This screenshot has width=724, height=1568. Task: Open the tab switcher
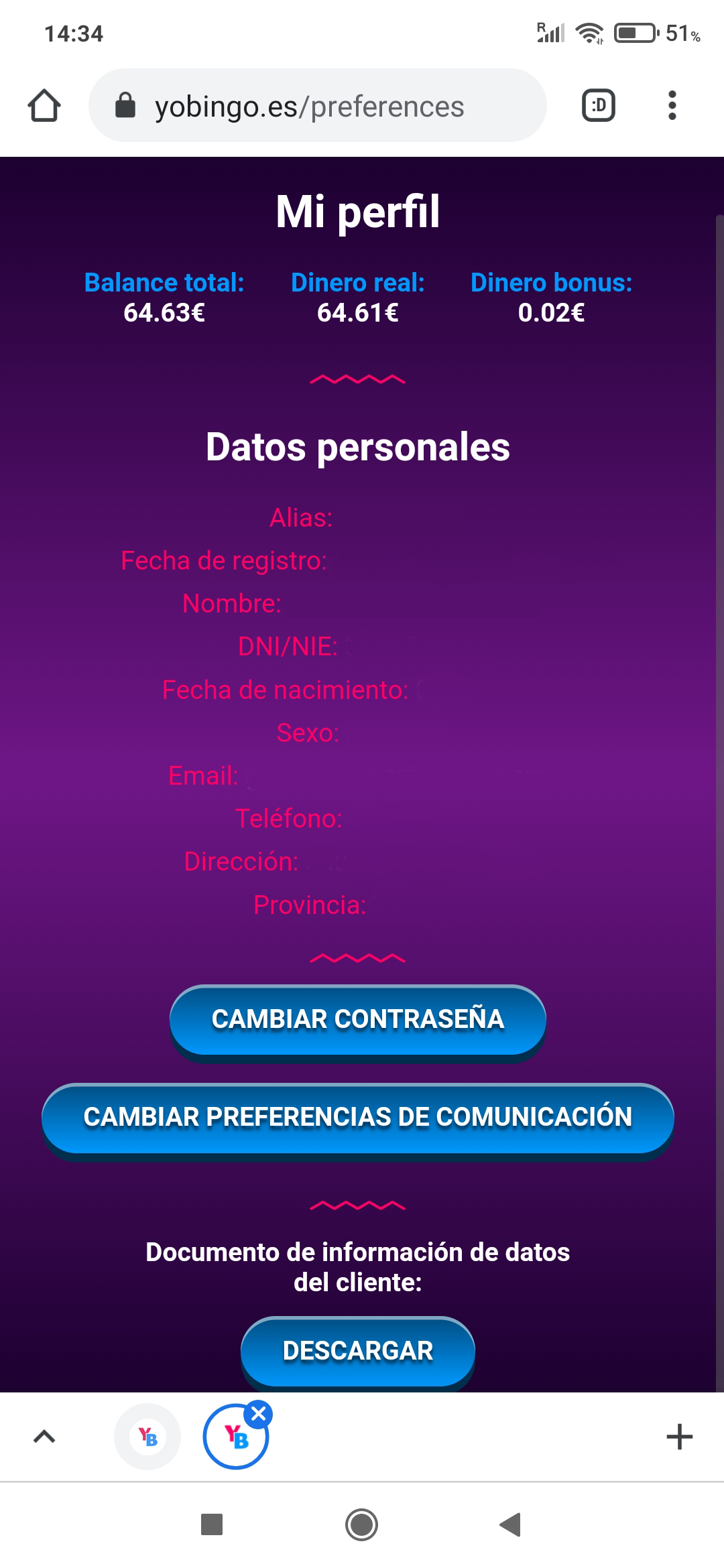click(x=598, y=106)
